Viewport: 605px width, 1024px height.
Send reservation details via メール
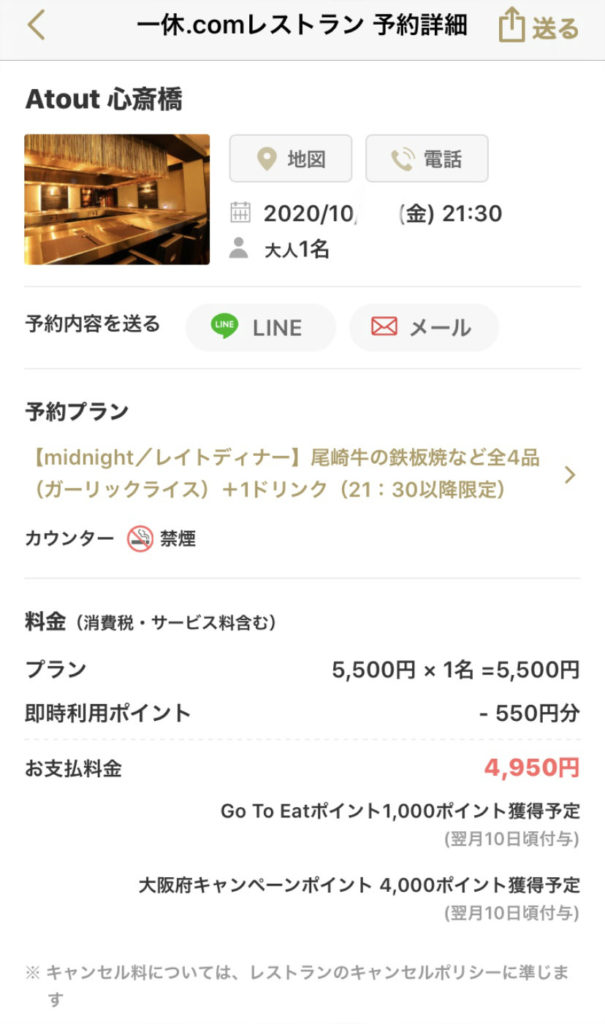(423, 328)
